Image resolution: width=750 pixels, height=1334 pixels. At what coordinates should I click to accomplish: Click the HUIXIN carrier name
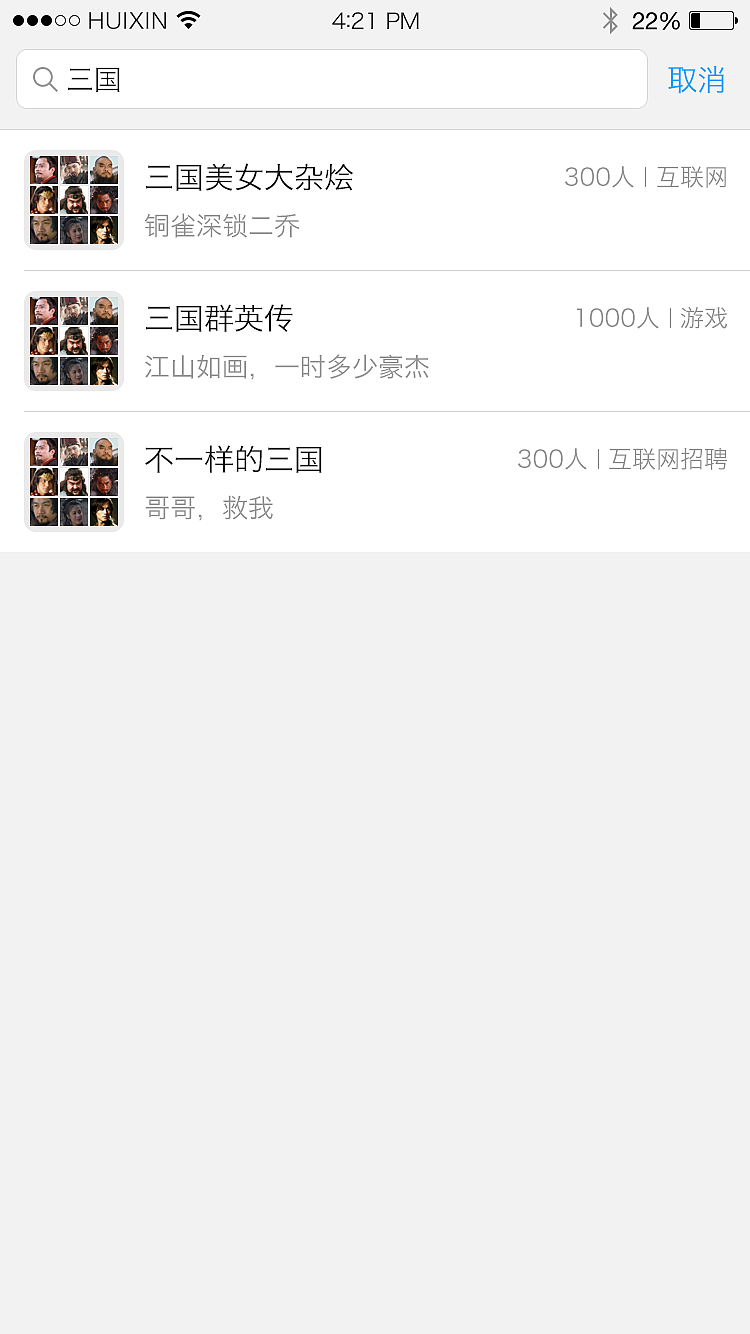pyautogui.click(x=128, y=19)
